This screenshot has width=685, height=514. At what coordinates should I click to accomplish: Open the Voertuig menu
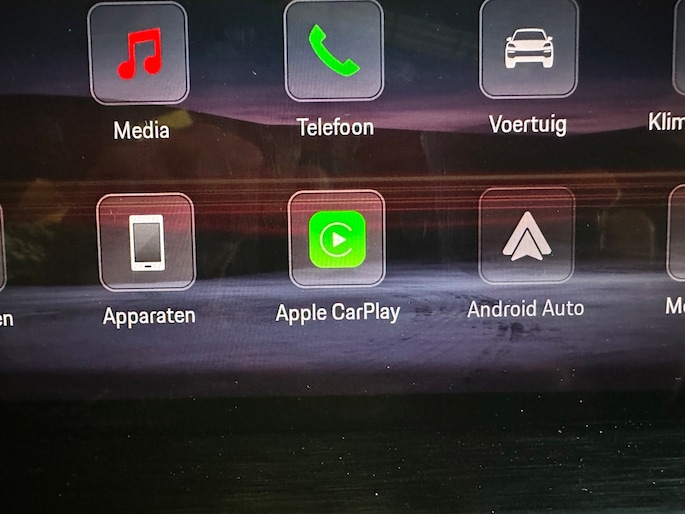click(x=528, y=49)
